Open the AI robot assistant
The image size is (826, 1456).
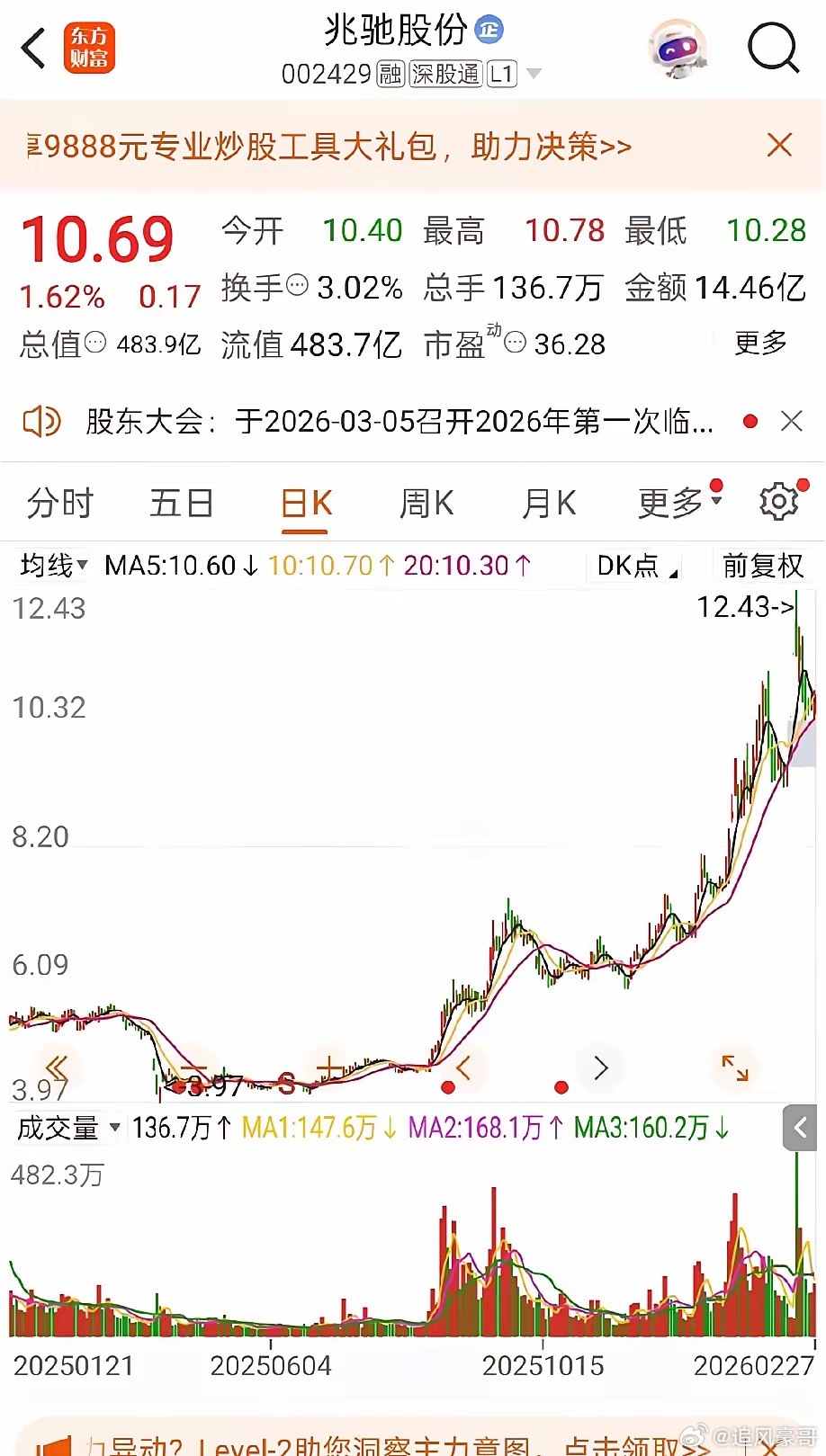pos(678,49)
